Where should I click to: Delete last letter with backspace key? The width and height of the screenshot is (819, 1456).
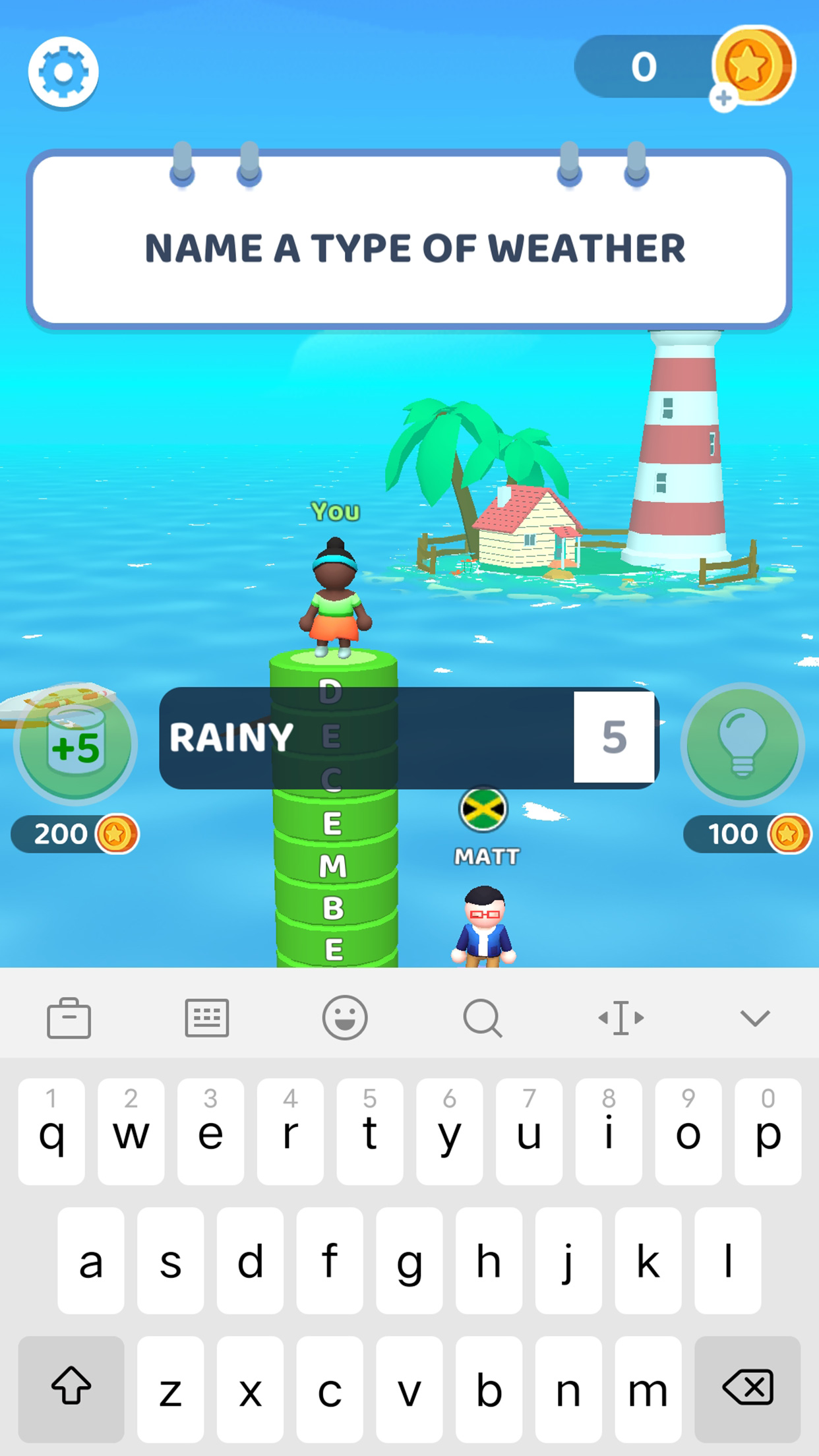[x=748, y=1389]
